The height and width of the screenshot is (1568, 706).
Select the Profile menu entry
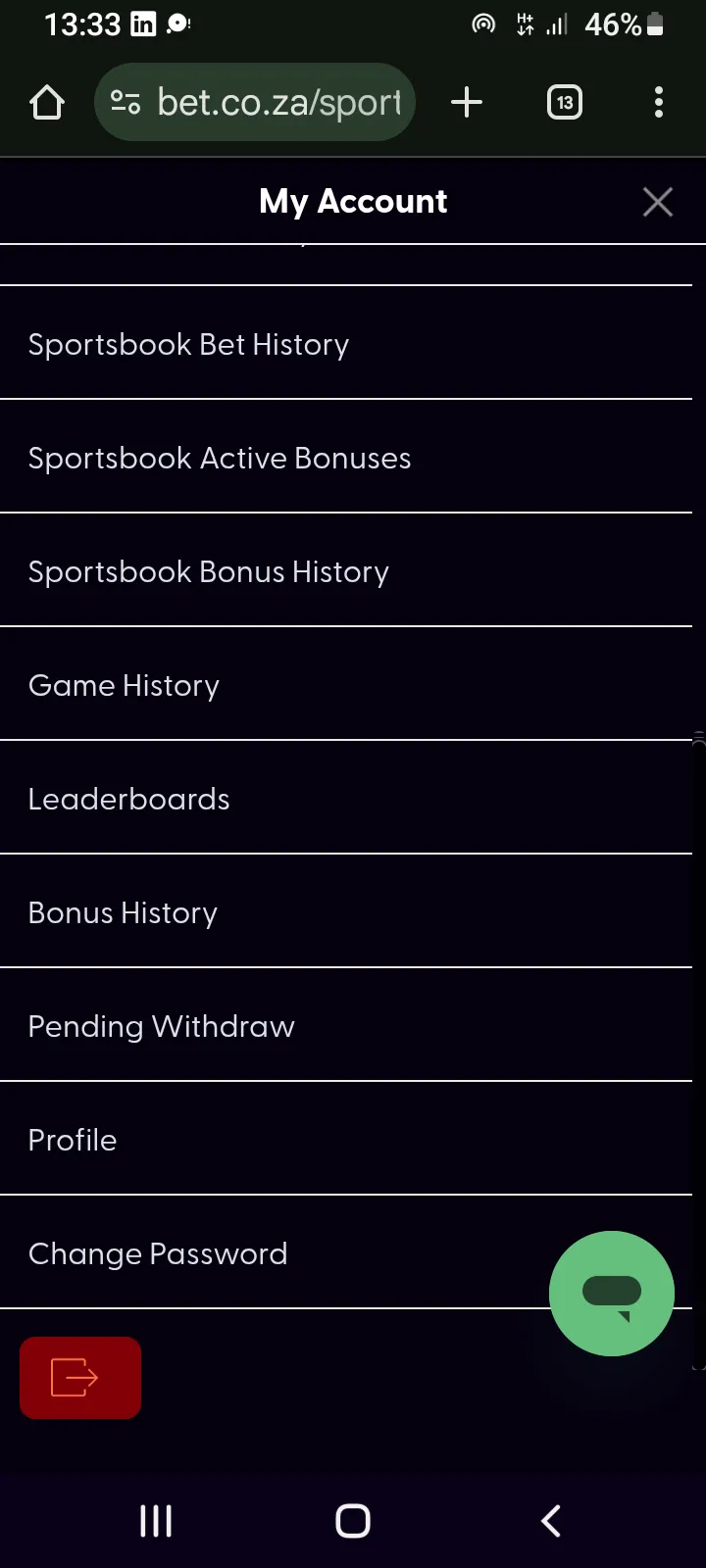72,1140
